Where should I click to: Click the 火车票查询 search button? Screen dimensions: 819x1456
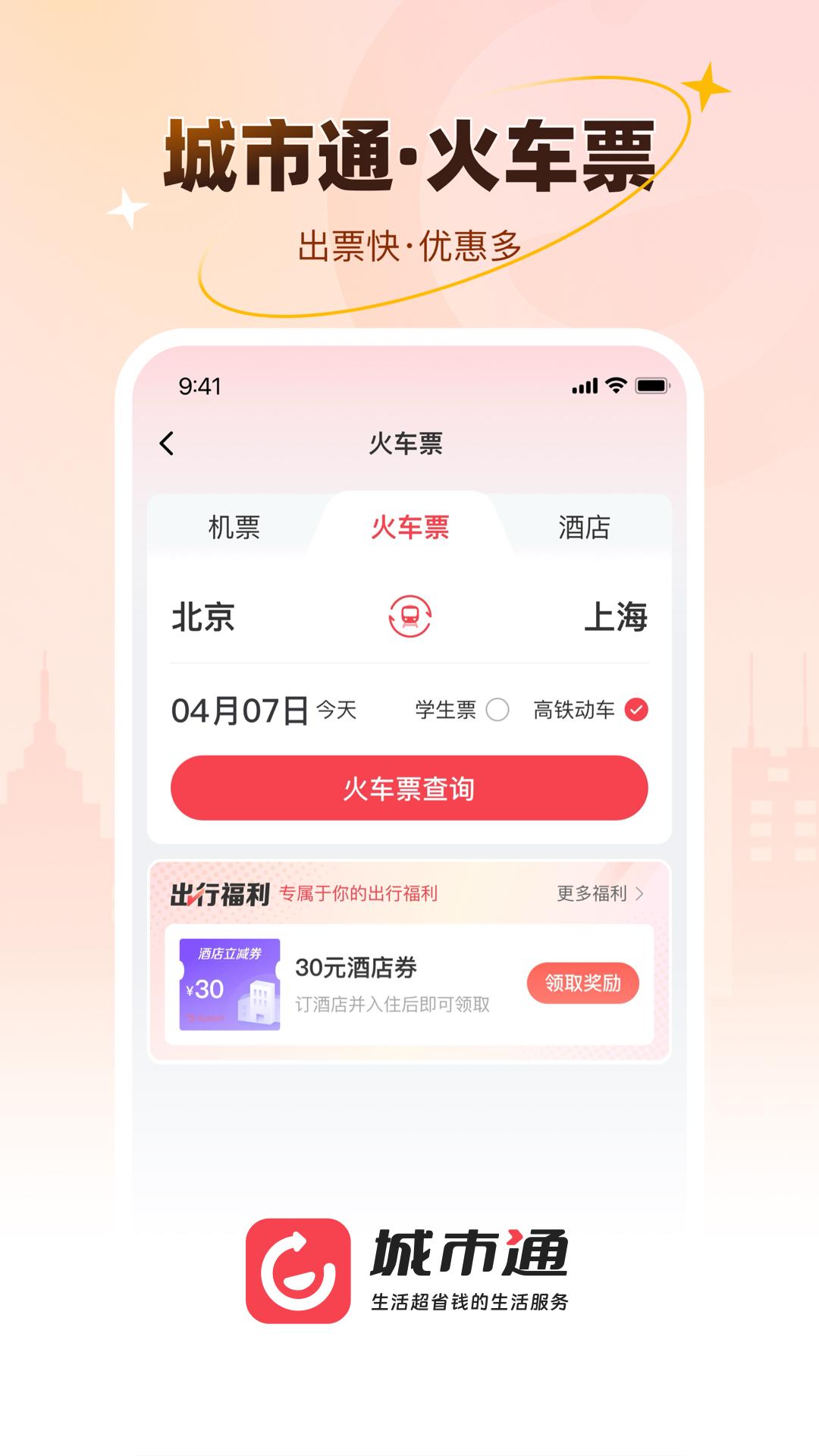click(x=409, y=789)
